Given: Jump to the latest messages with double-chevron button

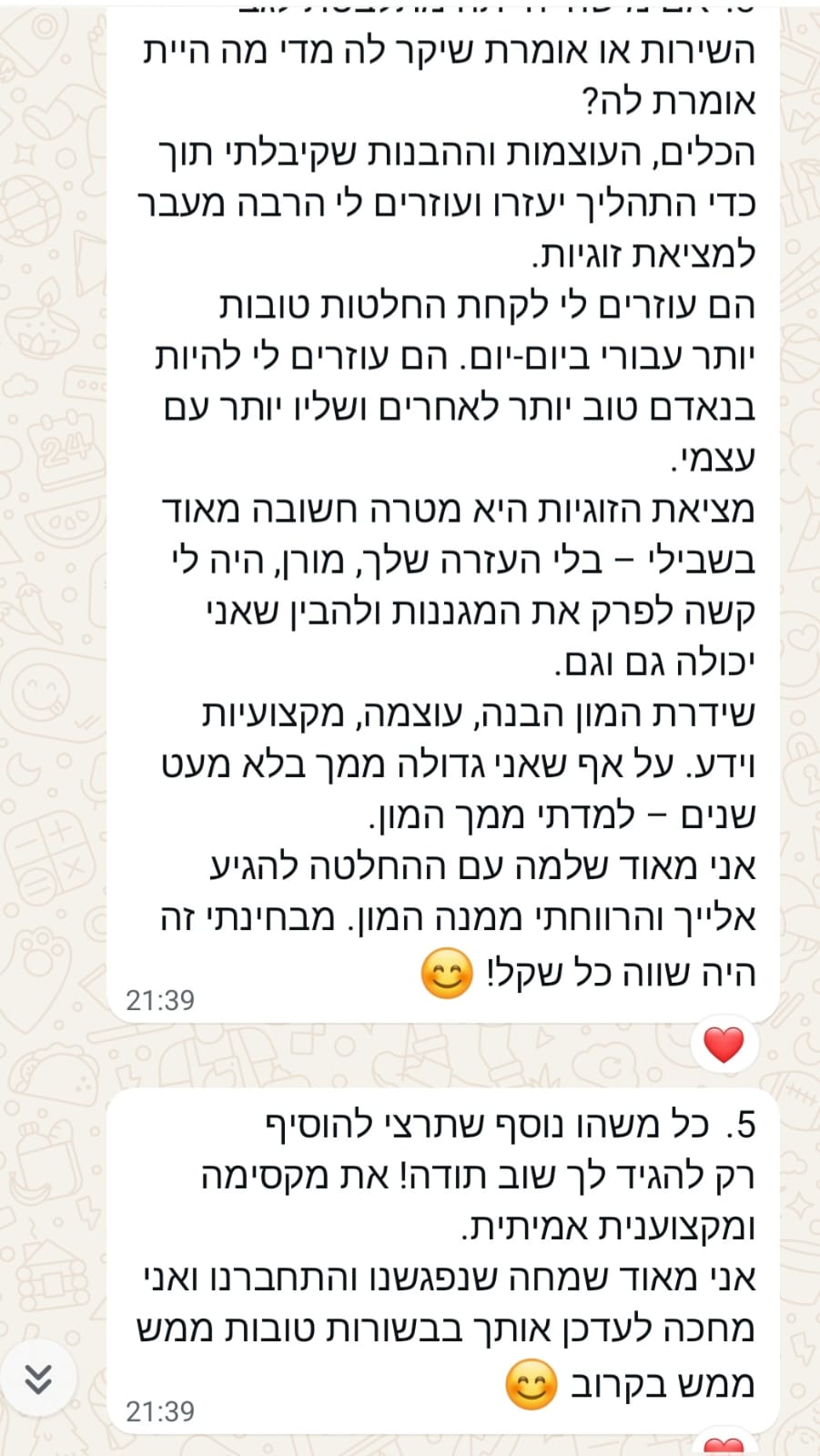Looking at the screenshot, I should [x=37, y=1380].
